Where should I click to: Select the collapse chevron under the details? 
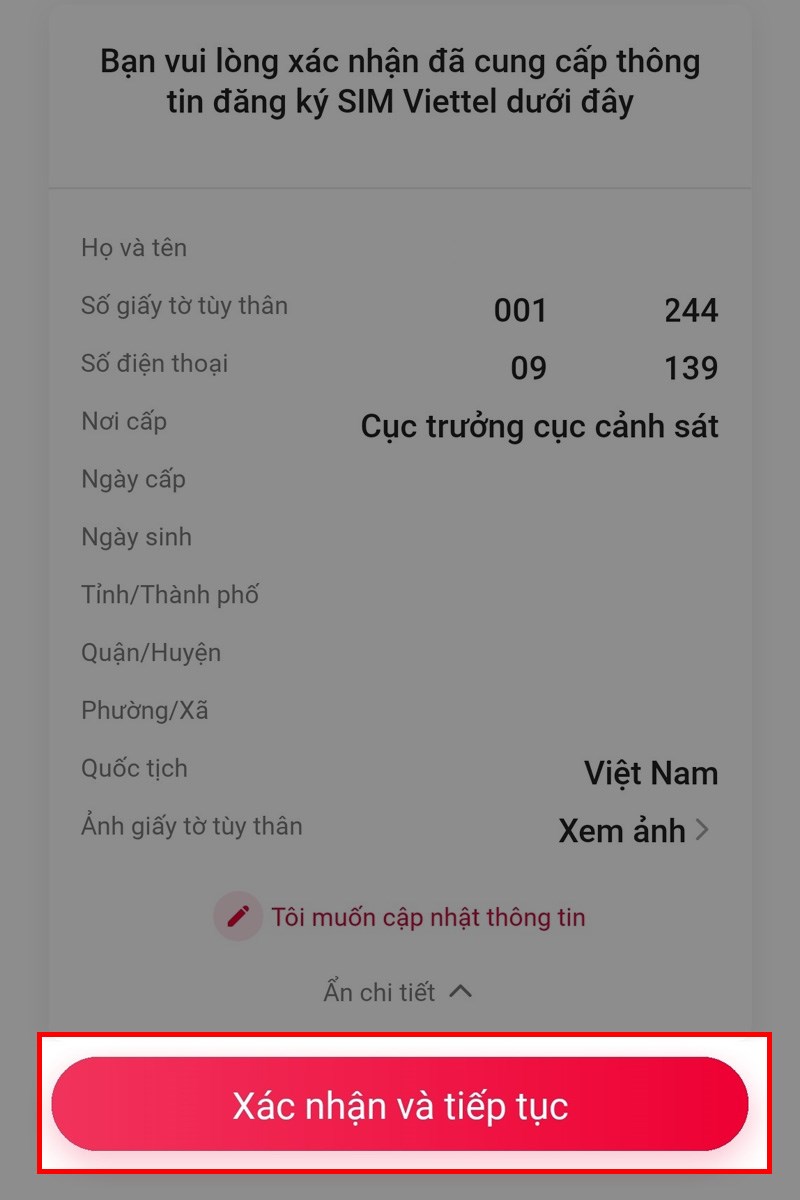462,989
